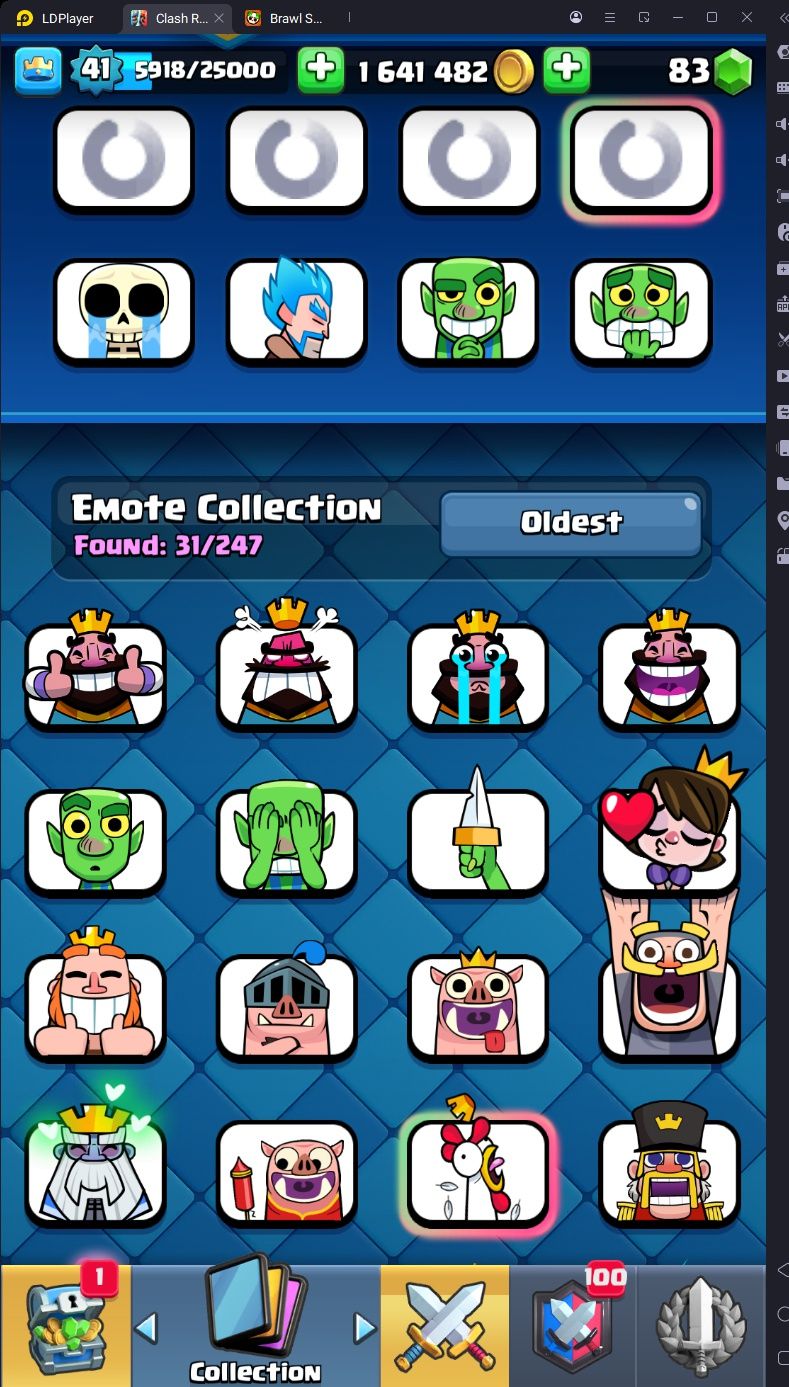Open the crown profile icon

point(38,70)
